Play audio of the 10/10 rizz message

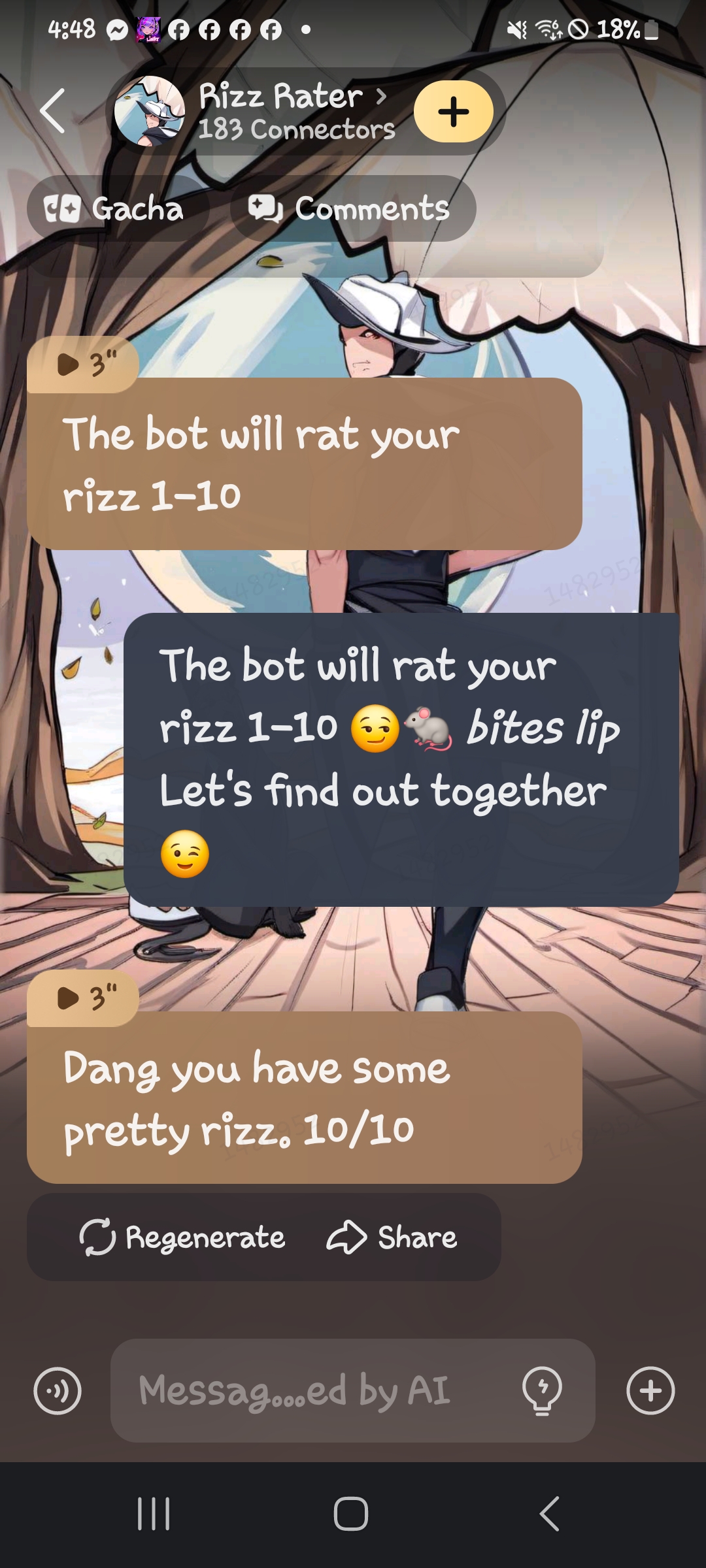[82, 998]
